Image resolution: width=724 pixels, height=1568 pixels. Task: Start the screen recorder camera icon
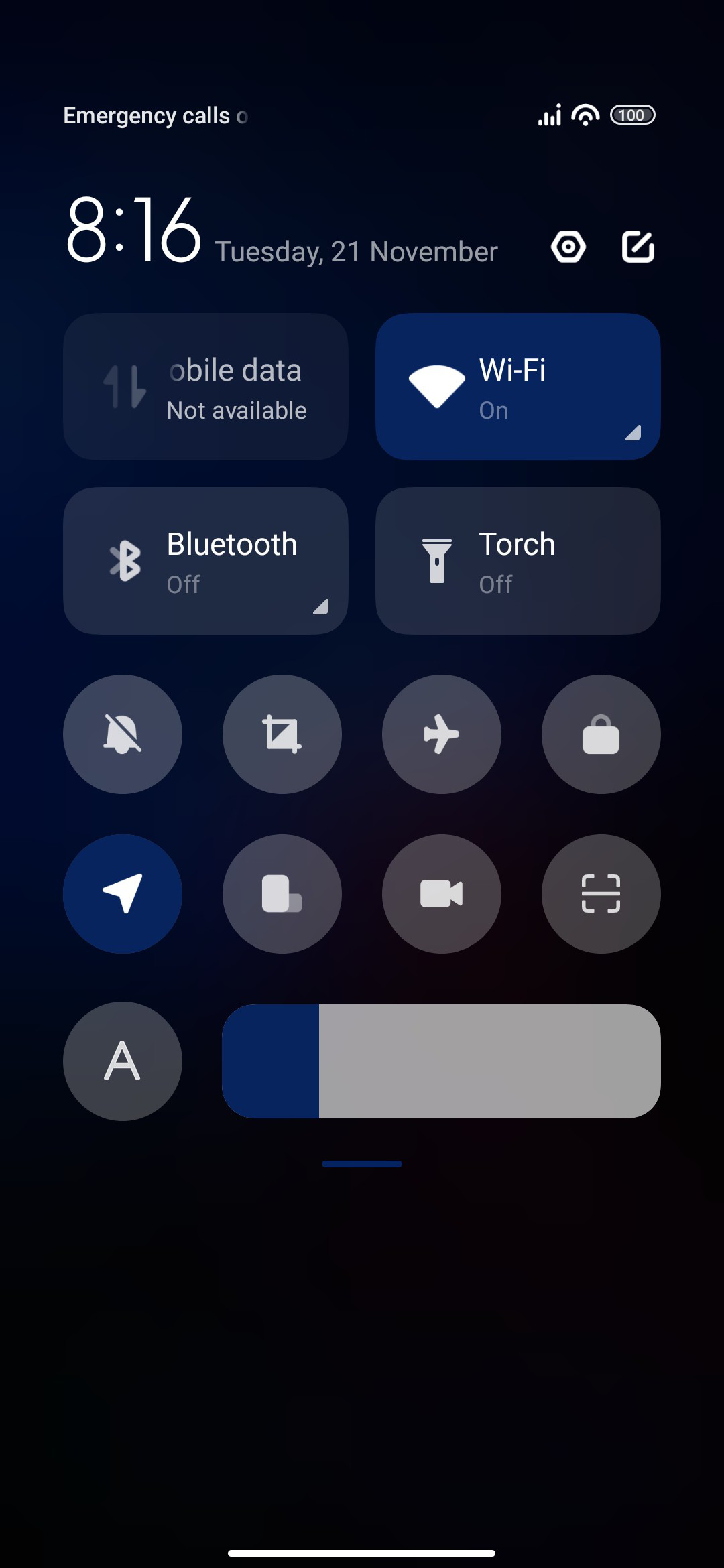(442, 894)
